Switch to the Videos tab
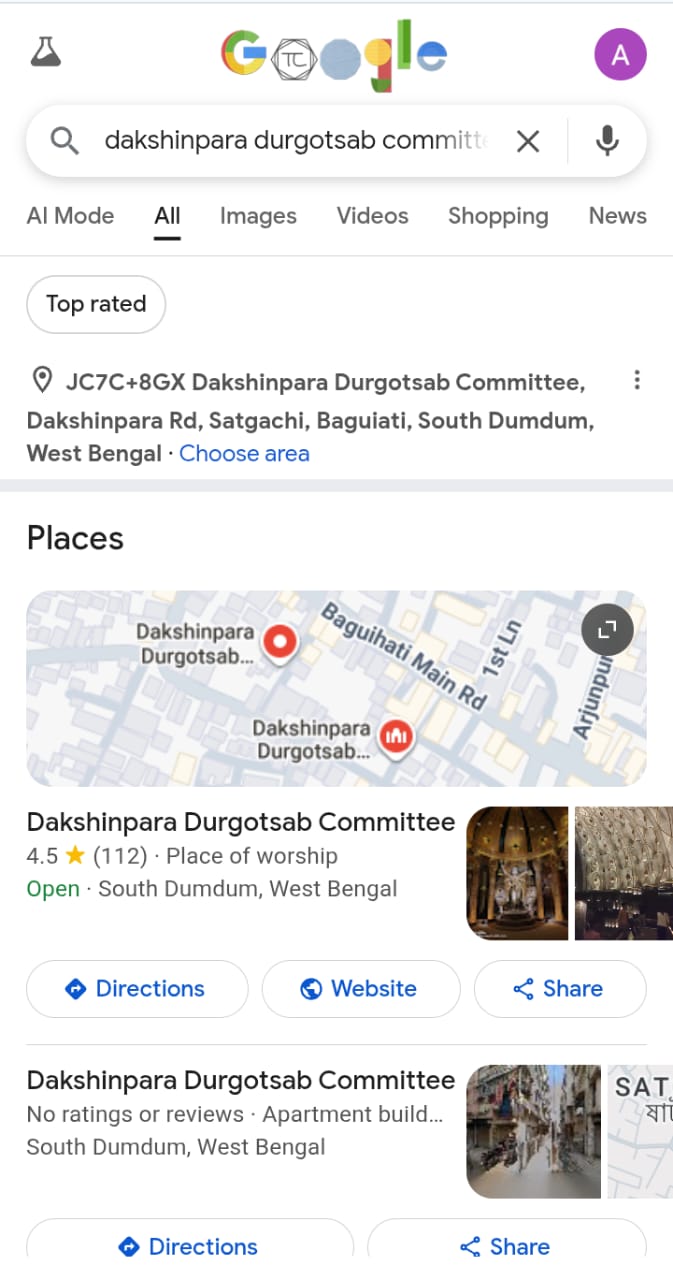The width and height of the screenshot is (673, 1280). coord(372,216)
